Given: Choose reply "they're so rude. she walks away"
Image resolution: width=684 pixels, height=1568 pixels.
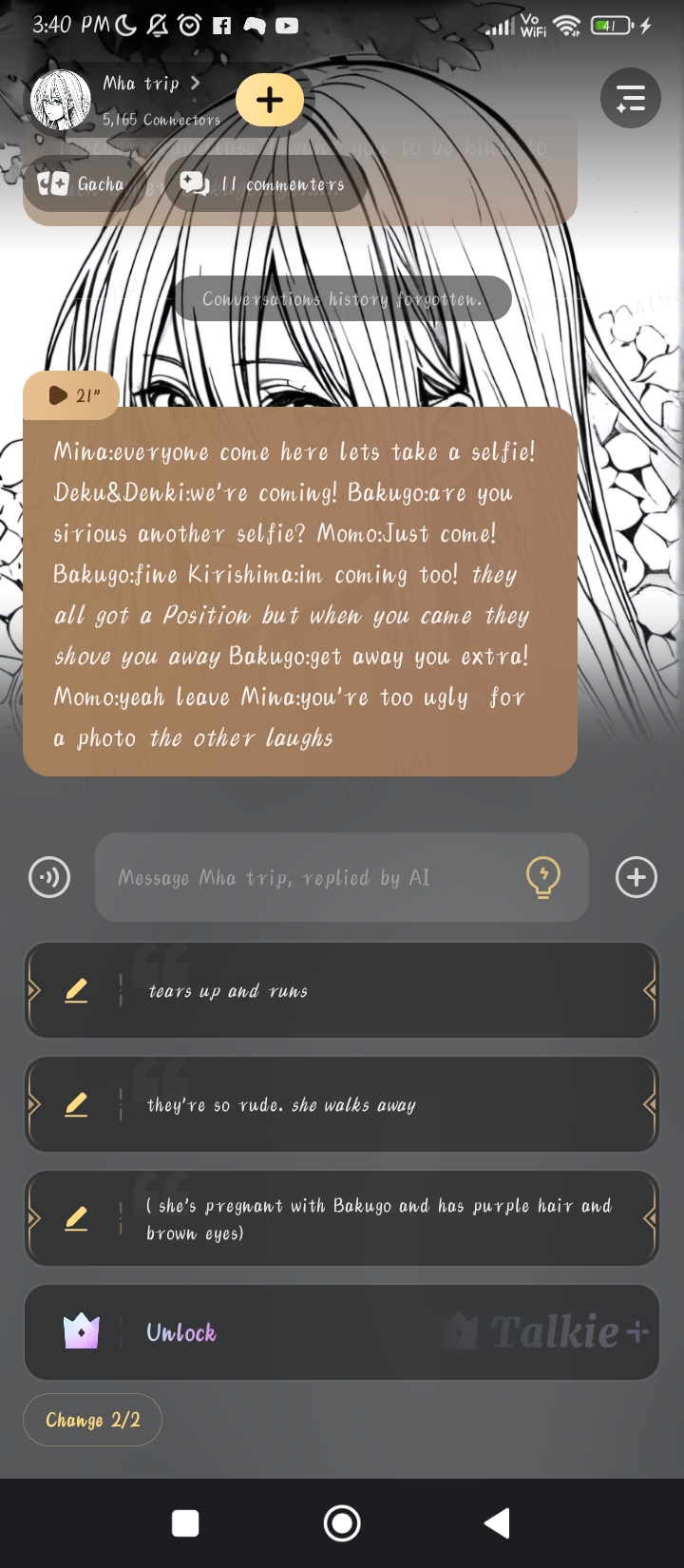Looking at the screenshot, I should pos(380,1105).
